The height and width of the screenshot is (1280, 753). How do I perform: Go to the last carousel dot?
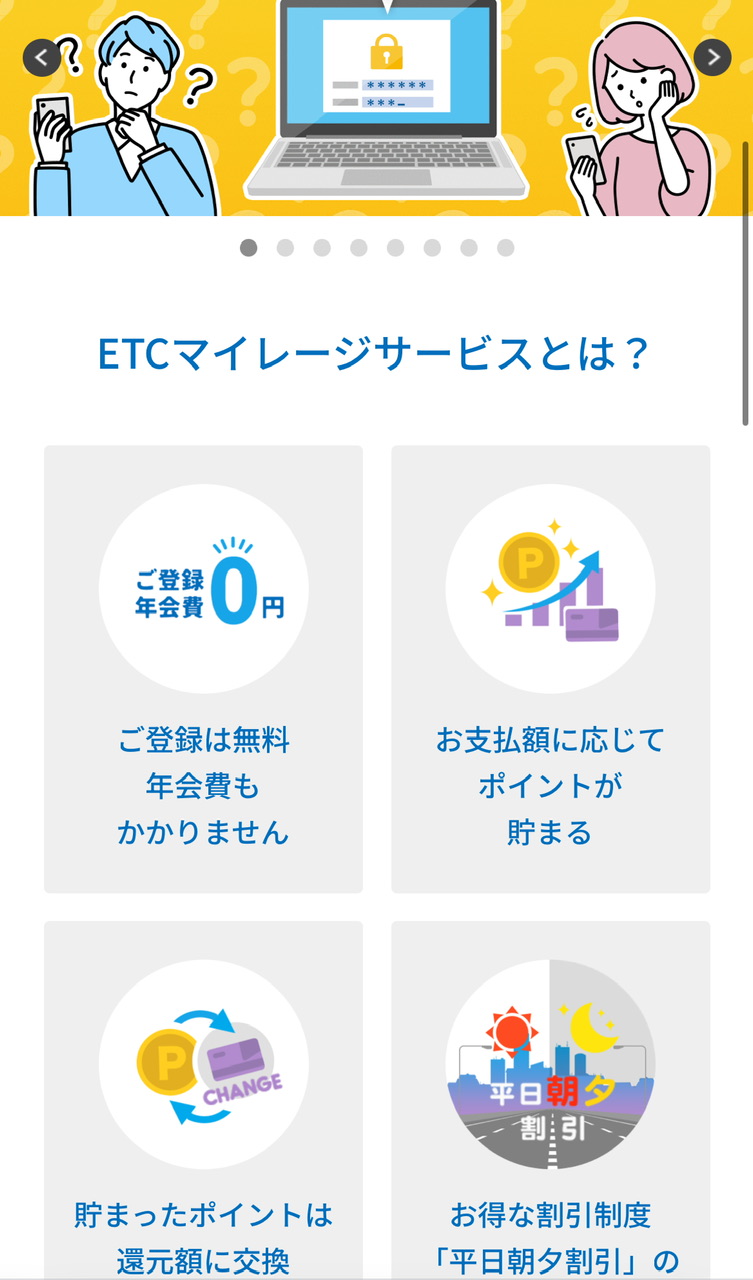pyautogui.click(x=505, y=248)
